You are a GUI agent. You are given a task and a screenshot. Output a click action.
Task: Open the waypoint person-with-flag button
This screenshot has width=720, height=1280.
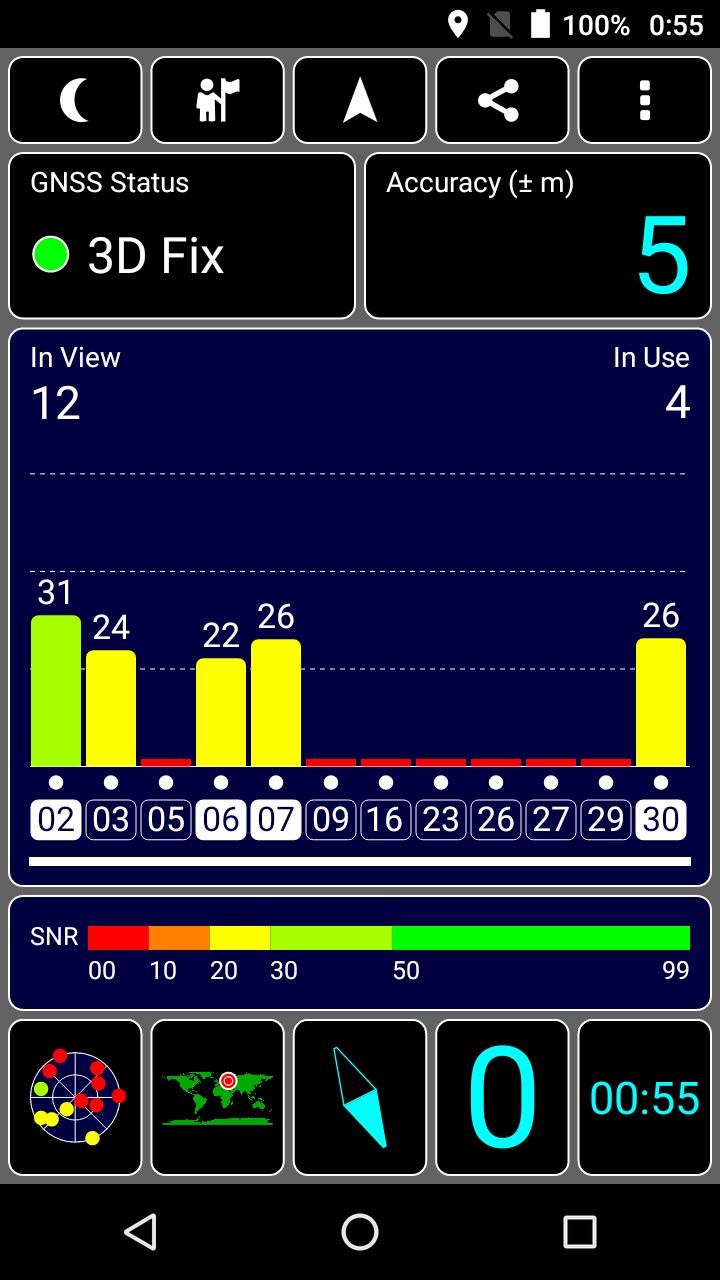pyautogui.click(x=218, y=100)
